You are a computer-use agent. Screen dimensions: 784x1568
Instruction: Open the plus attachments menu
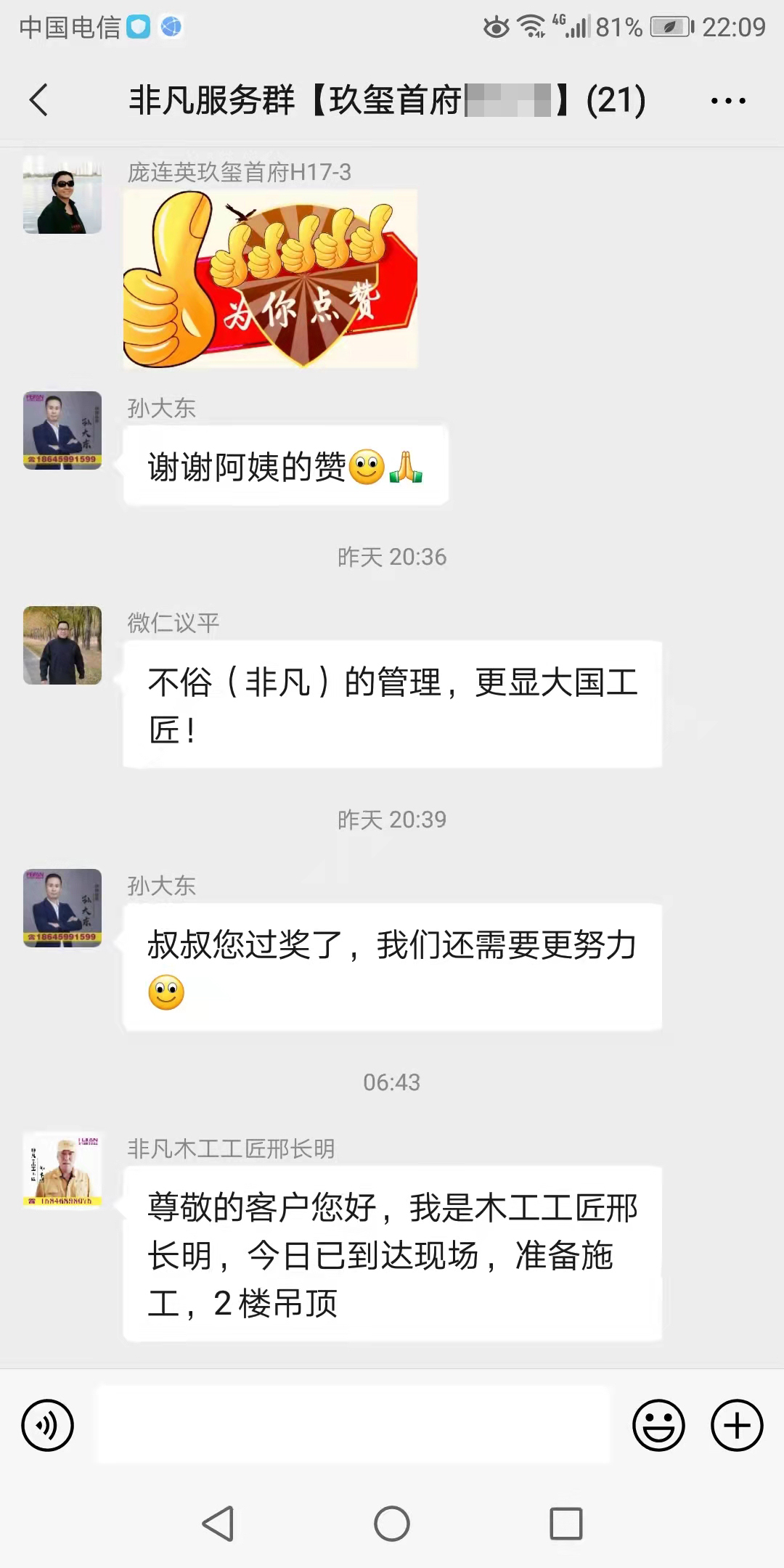[x=736, y=1425]
